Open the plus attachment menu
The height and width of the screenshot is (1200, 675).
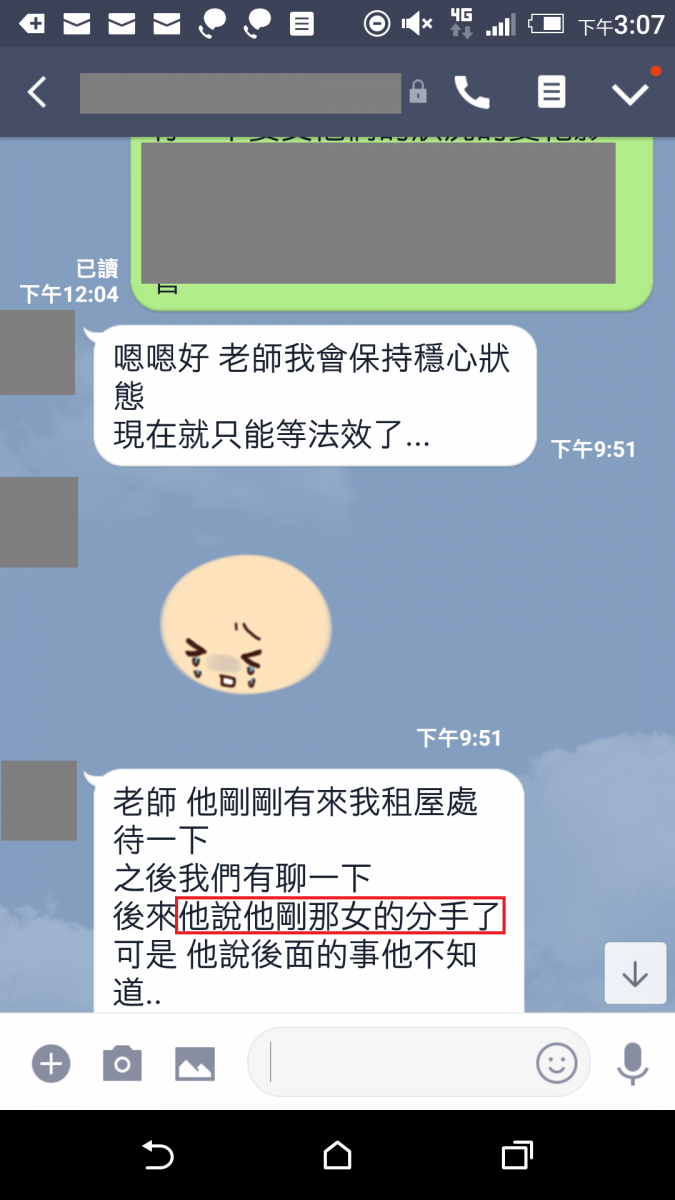(50, 1063)
